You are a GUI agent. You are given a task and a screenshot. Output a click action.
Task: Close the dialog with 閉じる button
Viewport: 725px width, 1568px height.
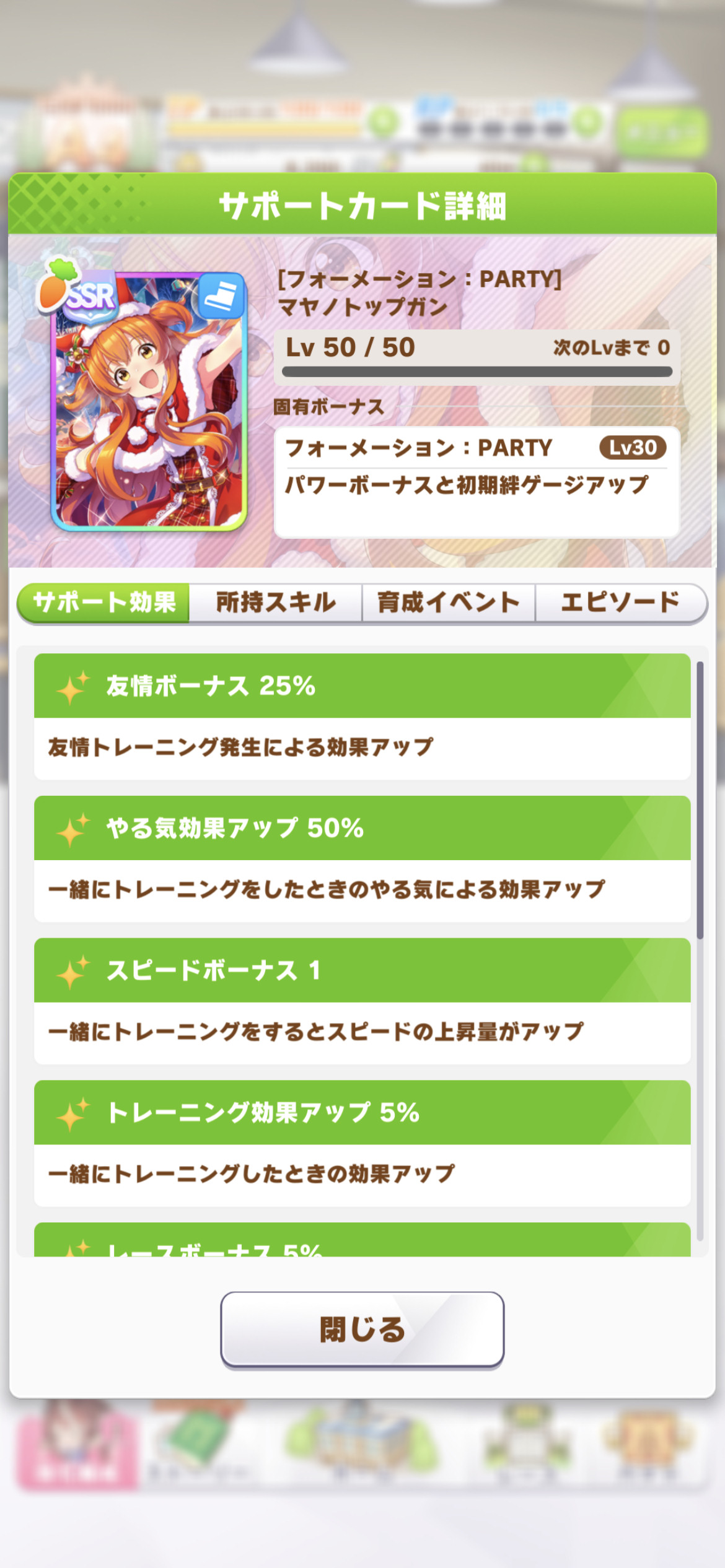pos(362,1330)
